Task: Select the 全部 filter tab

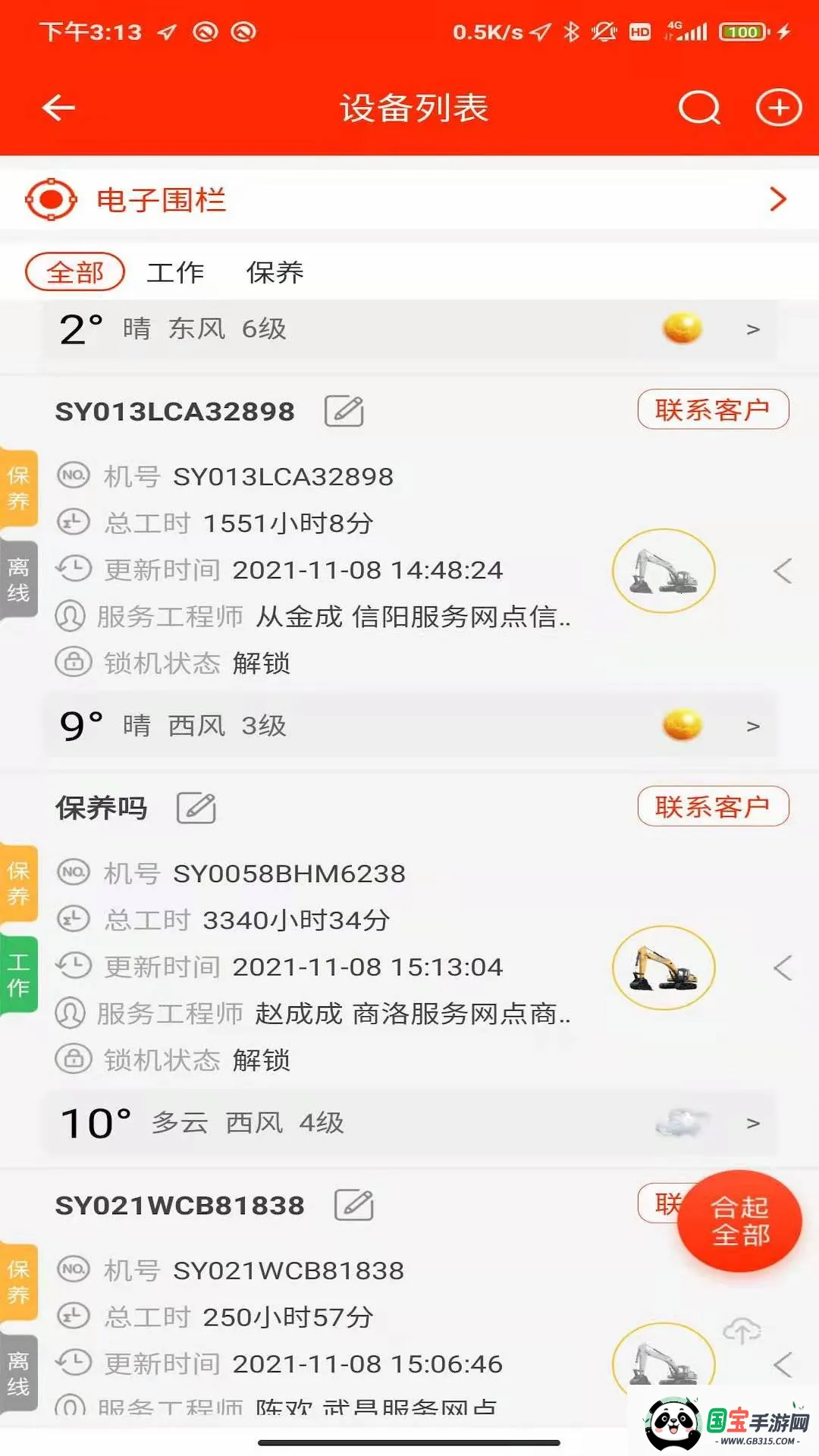Action: (75, 272)
